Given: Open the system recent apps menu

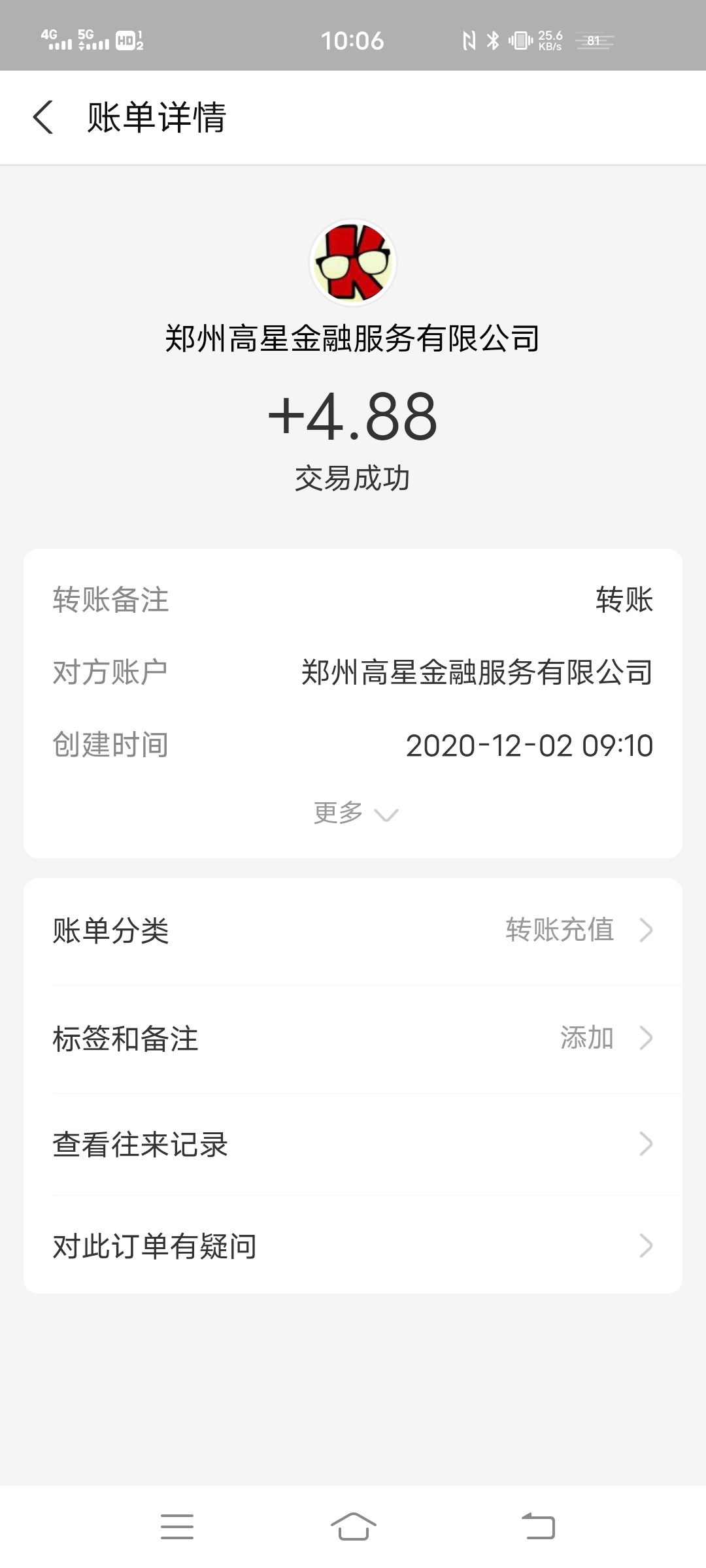Looking at the screenshot, I should click(177, 1527).
